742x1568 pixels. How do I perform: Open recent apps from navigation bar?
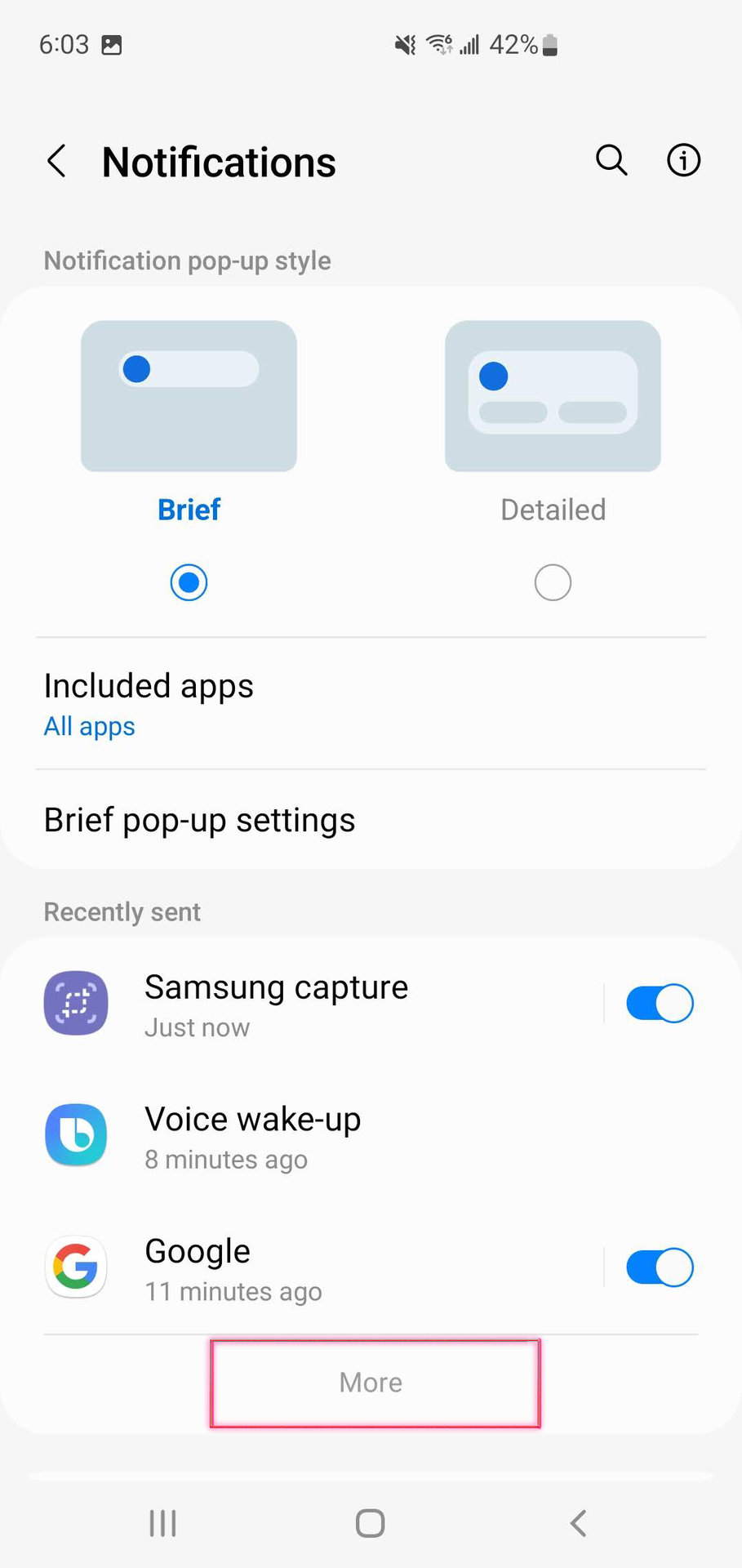[163, 1523]
